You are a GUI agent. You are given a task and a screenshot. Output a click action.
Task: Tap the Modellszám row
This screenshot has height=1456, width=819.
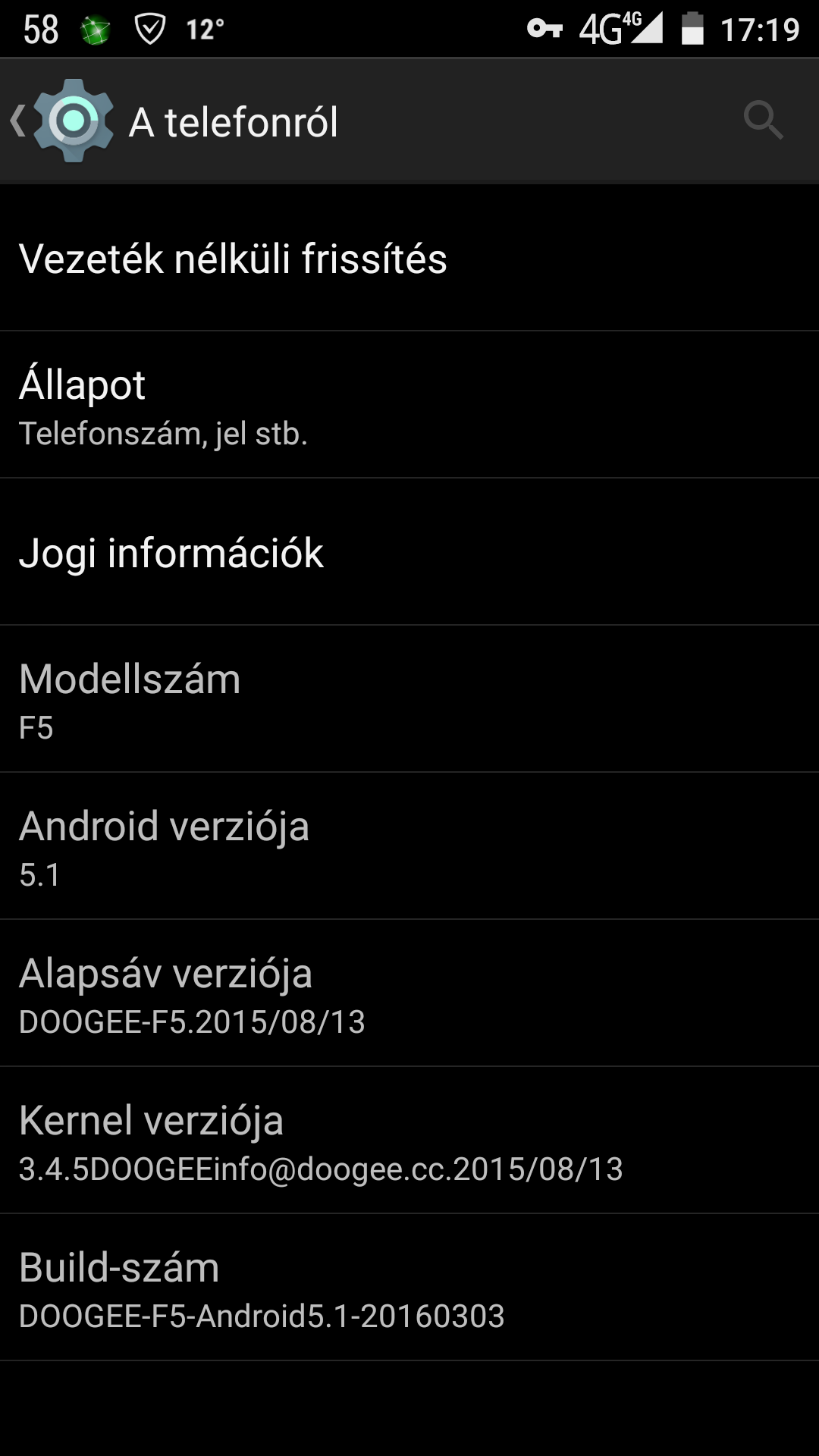(409, 698)
